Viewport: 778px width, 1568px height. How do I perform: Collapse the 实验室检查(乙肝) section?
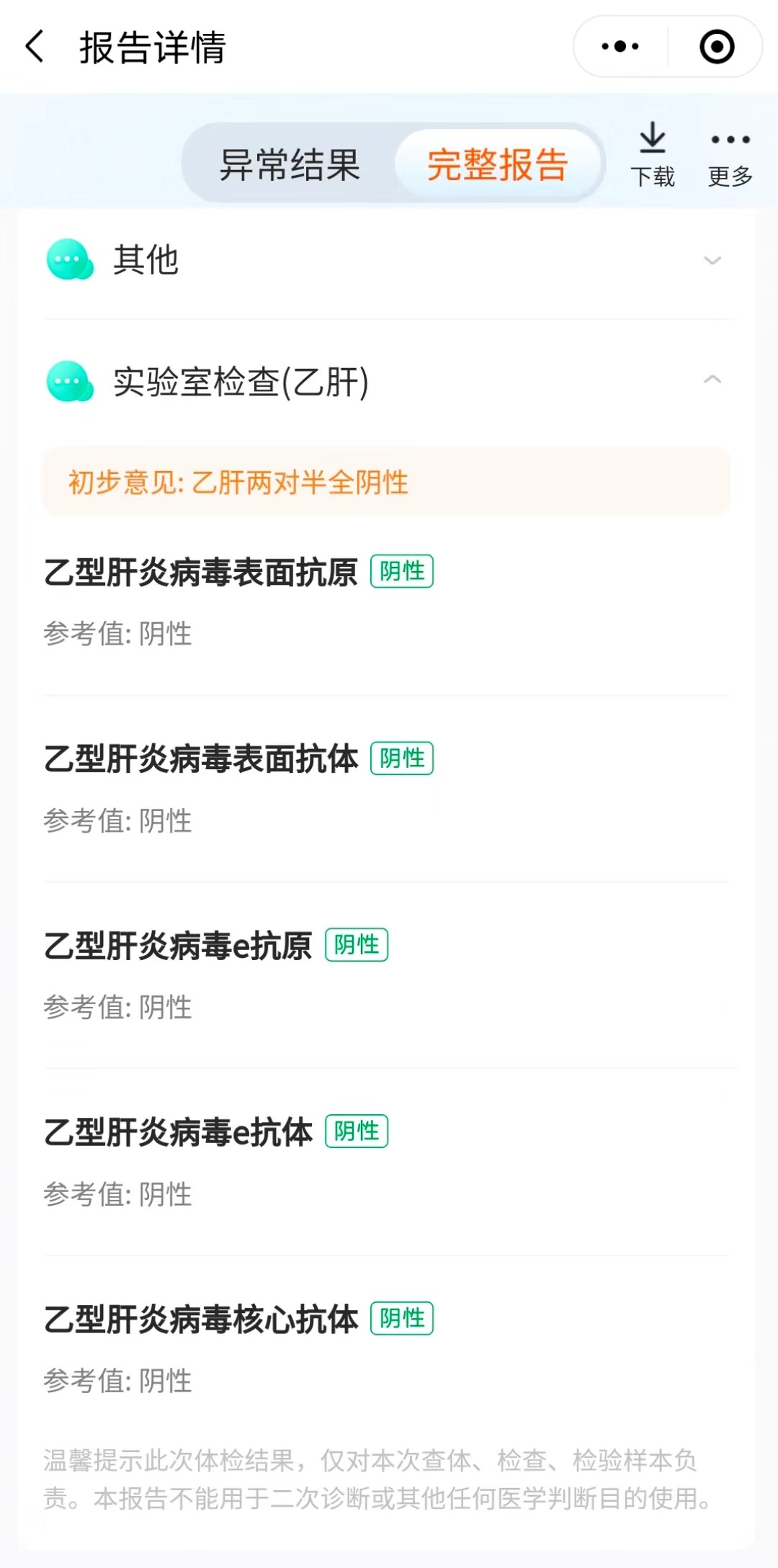pyautogui.click(x=389, y=381)
